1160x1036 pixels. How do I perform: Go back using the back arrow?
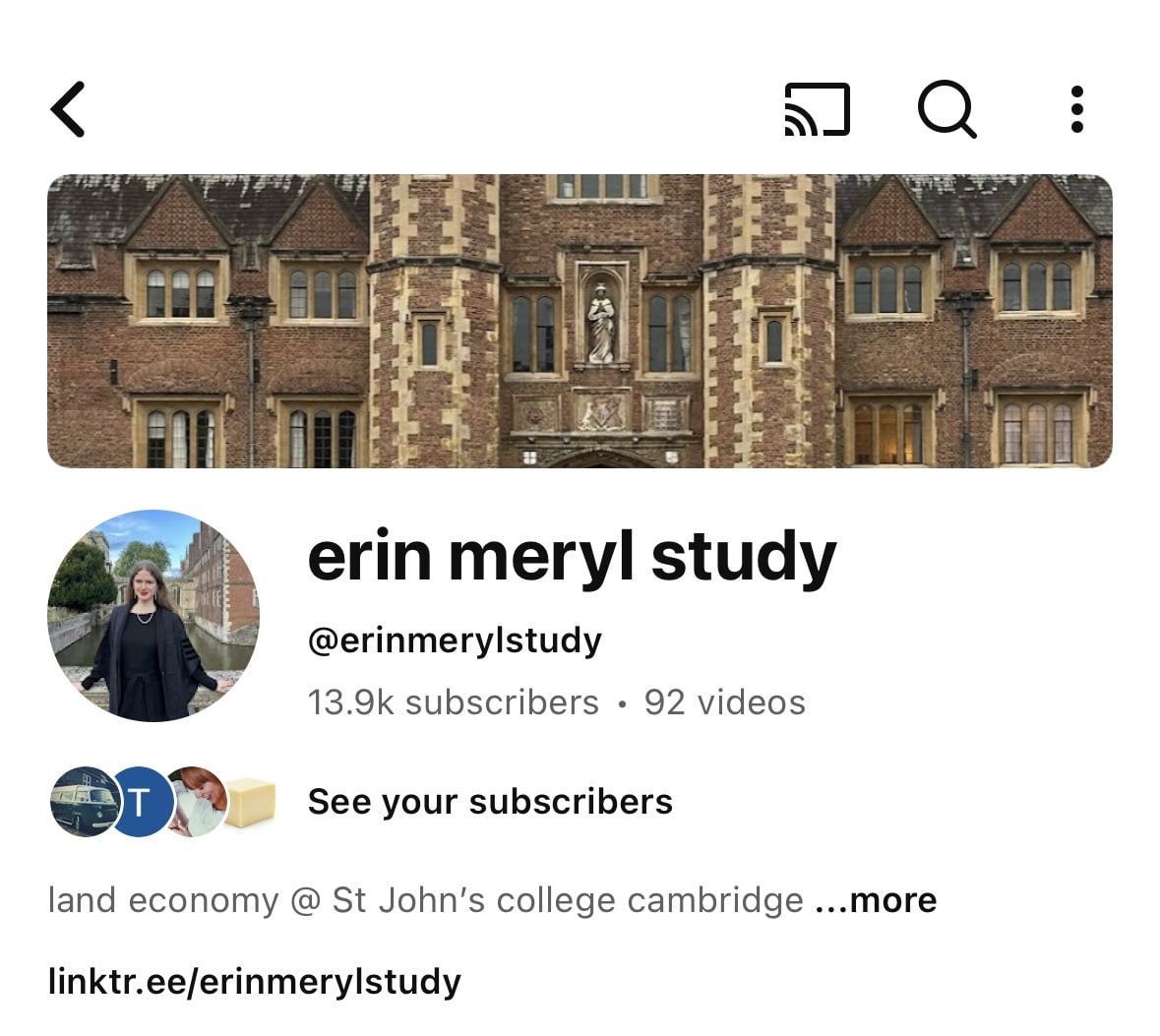[68, 109]
